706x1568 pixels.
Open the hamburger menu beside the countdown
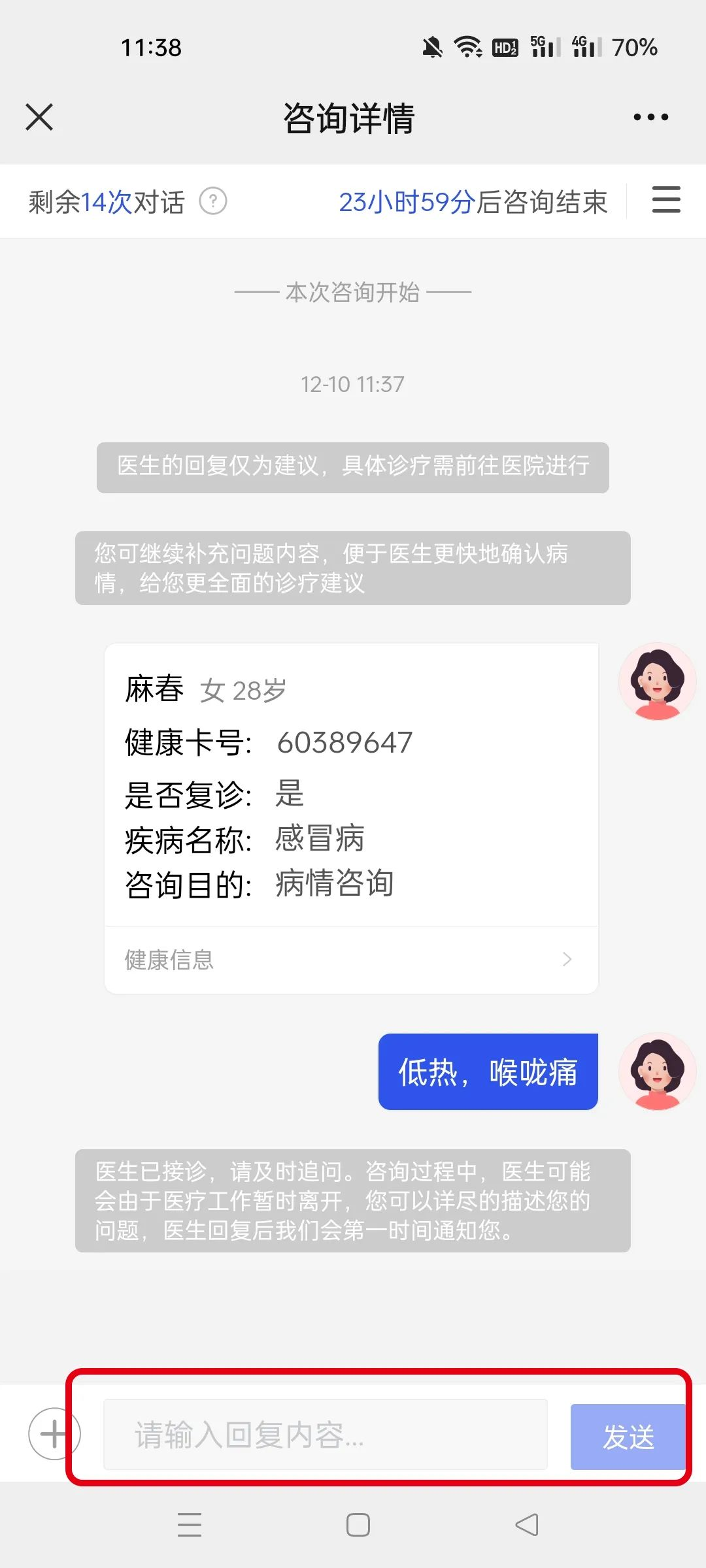pyautogui.click(x=666, y=199)
